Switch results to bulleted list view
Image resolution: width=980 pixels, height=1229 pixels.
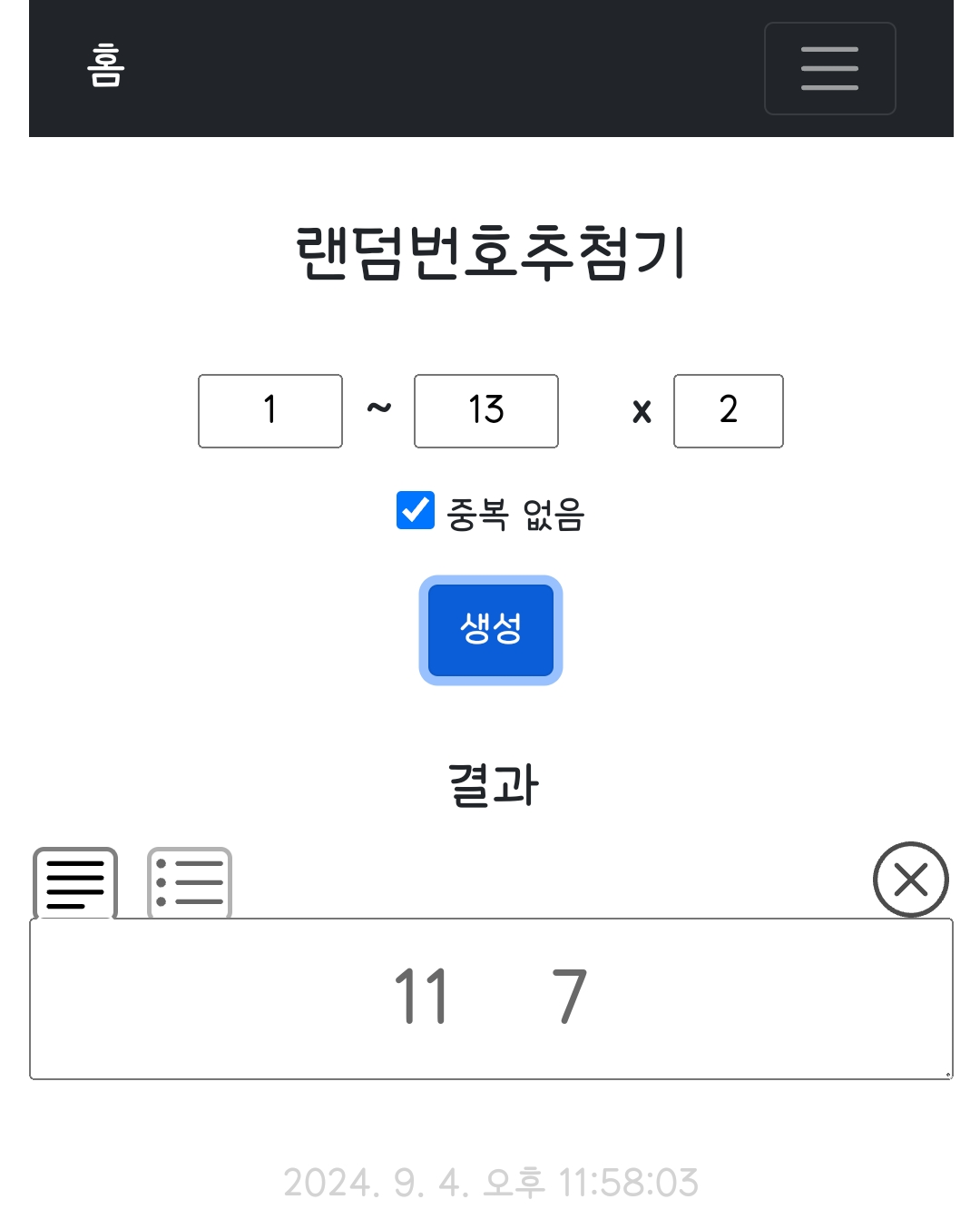pos(190,883)
